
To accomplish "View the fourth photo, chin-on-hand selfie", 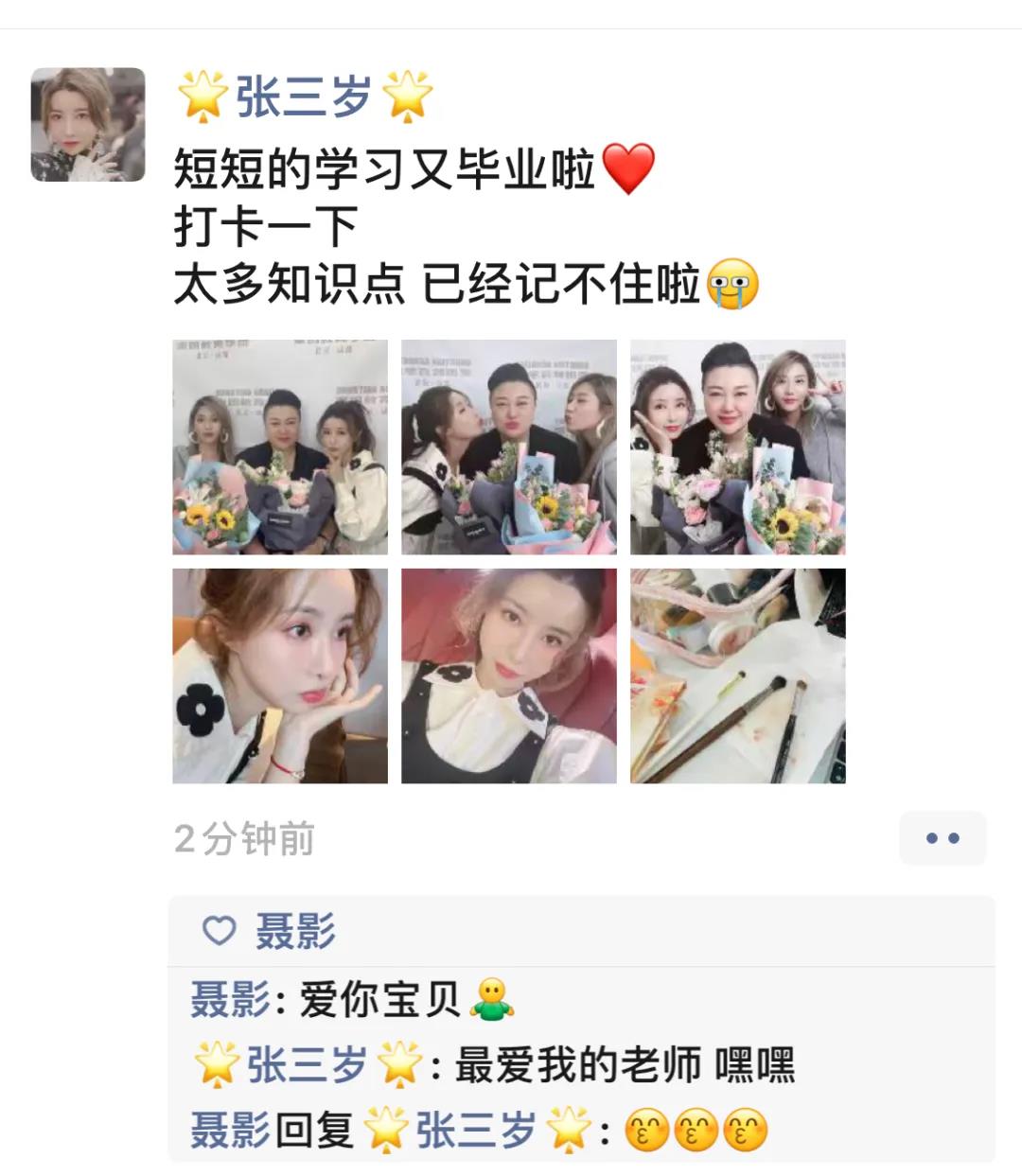I will (280, 676).
